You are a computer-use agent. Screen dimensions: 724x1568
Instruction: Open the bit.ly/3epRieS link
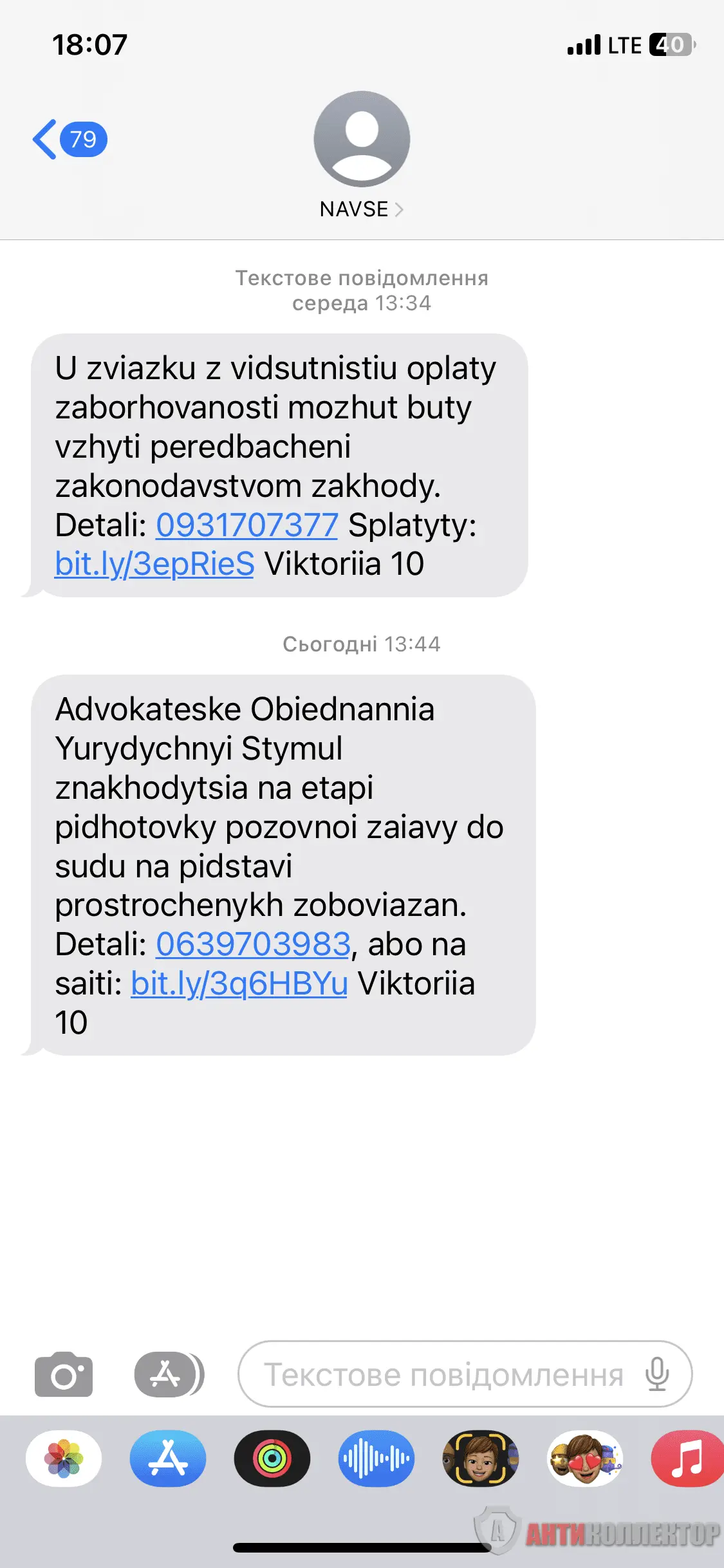(x=154, y=565)
